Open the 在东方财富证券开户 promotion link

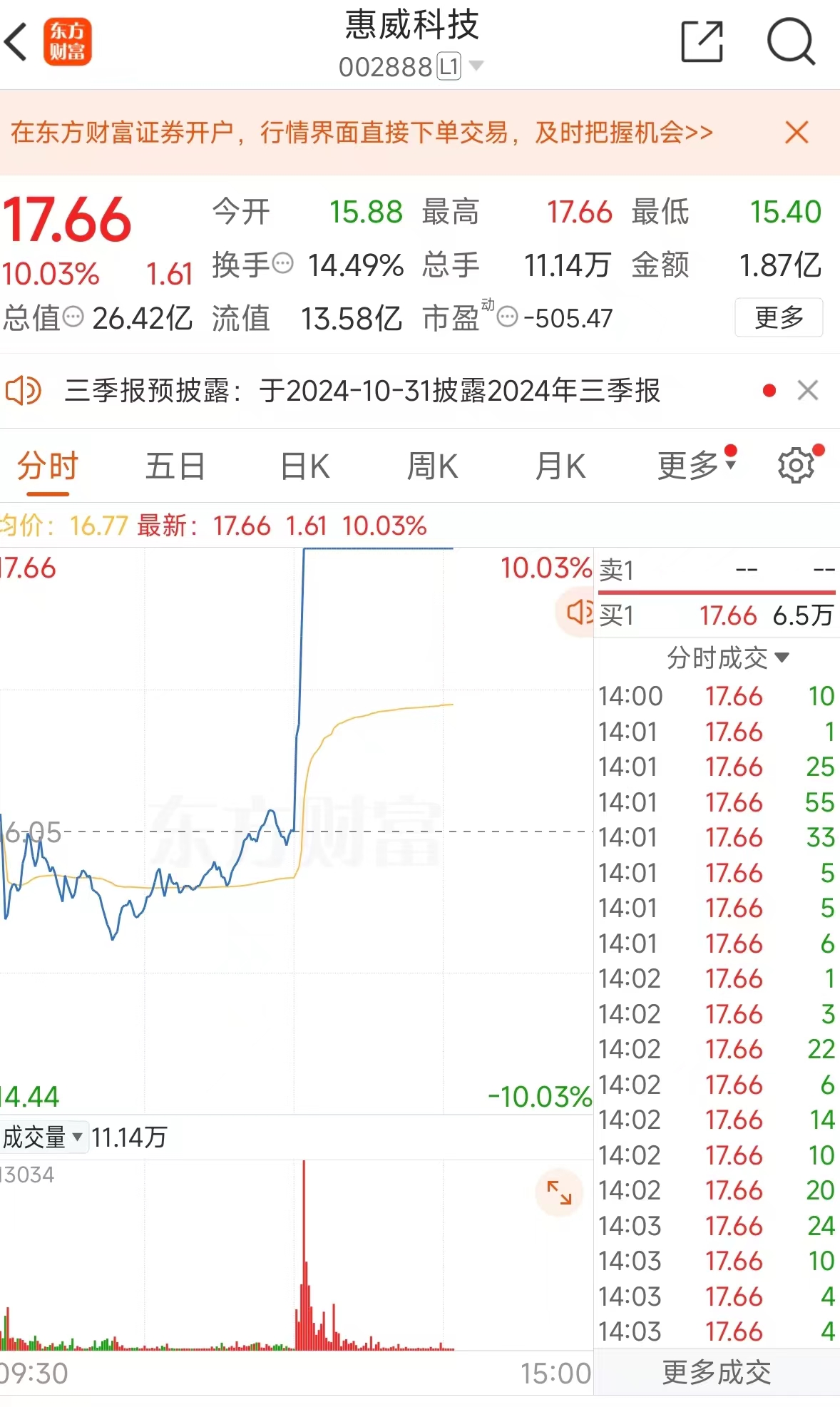coord(362,133)
